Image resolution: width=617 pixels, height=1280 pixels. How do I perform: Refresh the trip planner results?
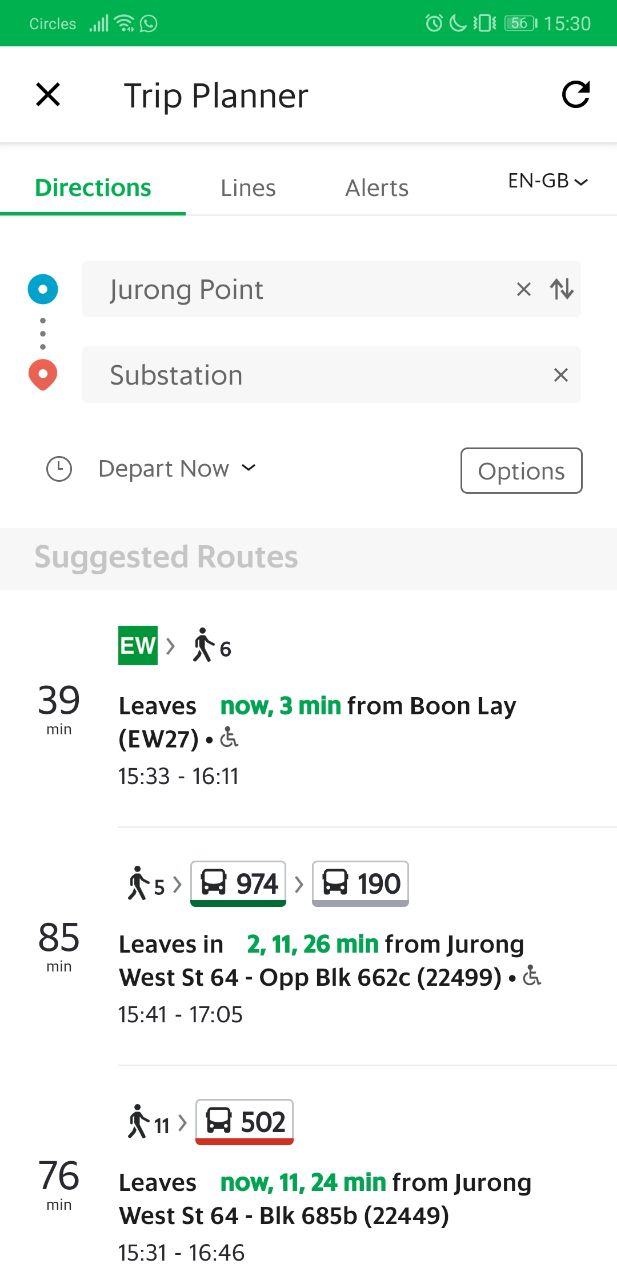click(x=576, y=95)
